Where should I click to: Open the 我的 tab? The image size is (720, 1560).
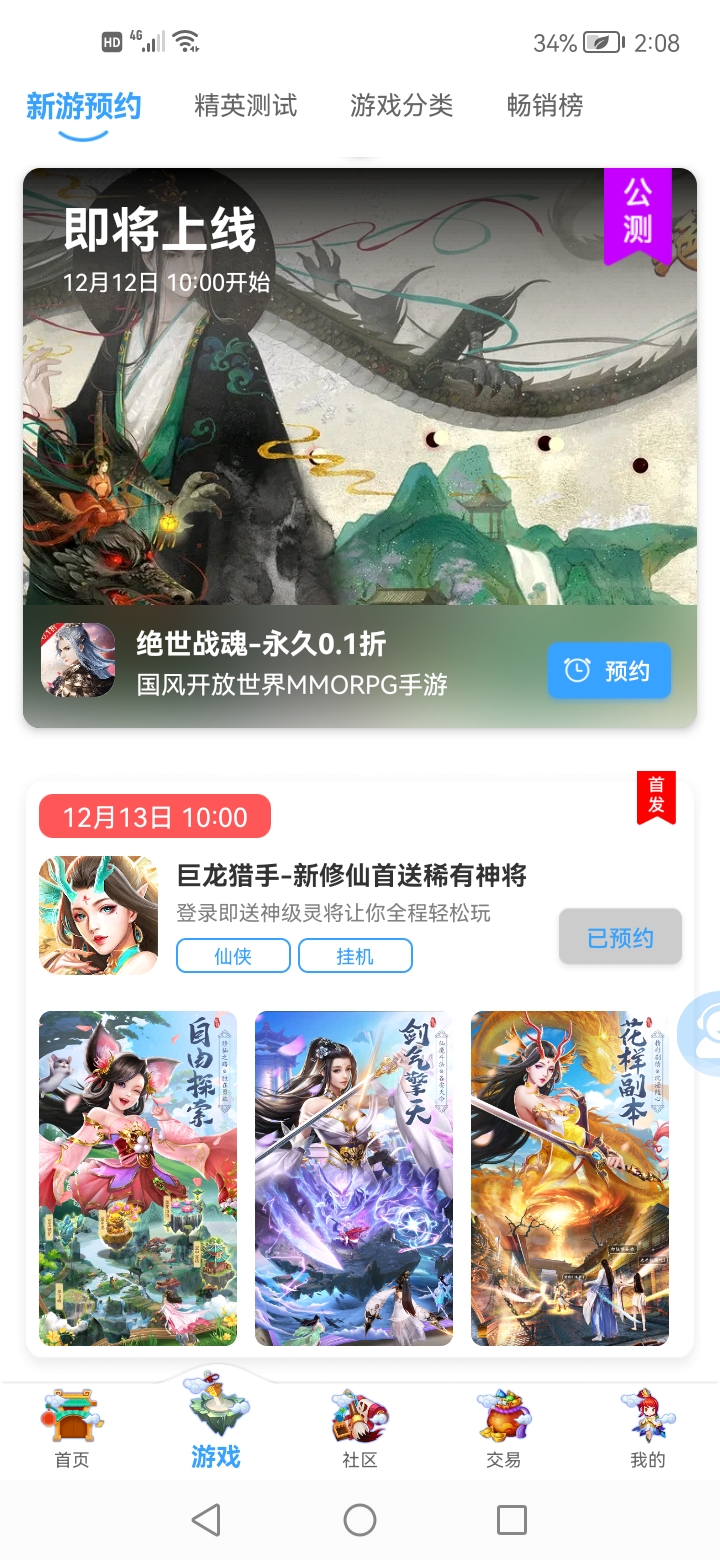pyautogui.click(x=648, y=1430)
